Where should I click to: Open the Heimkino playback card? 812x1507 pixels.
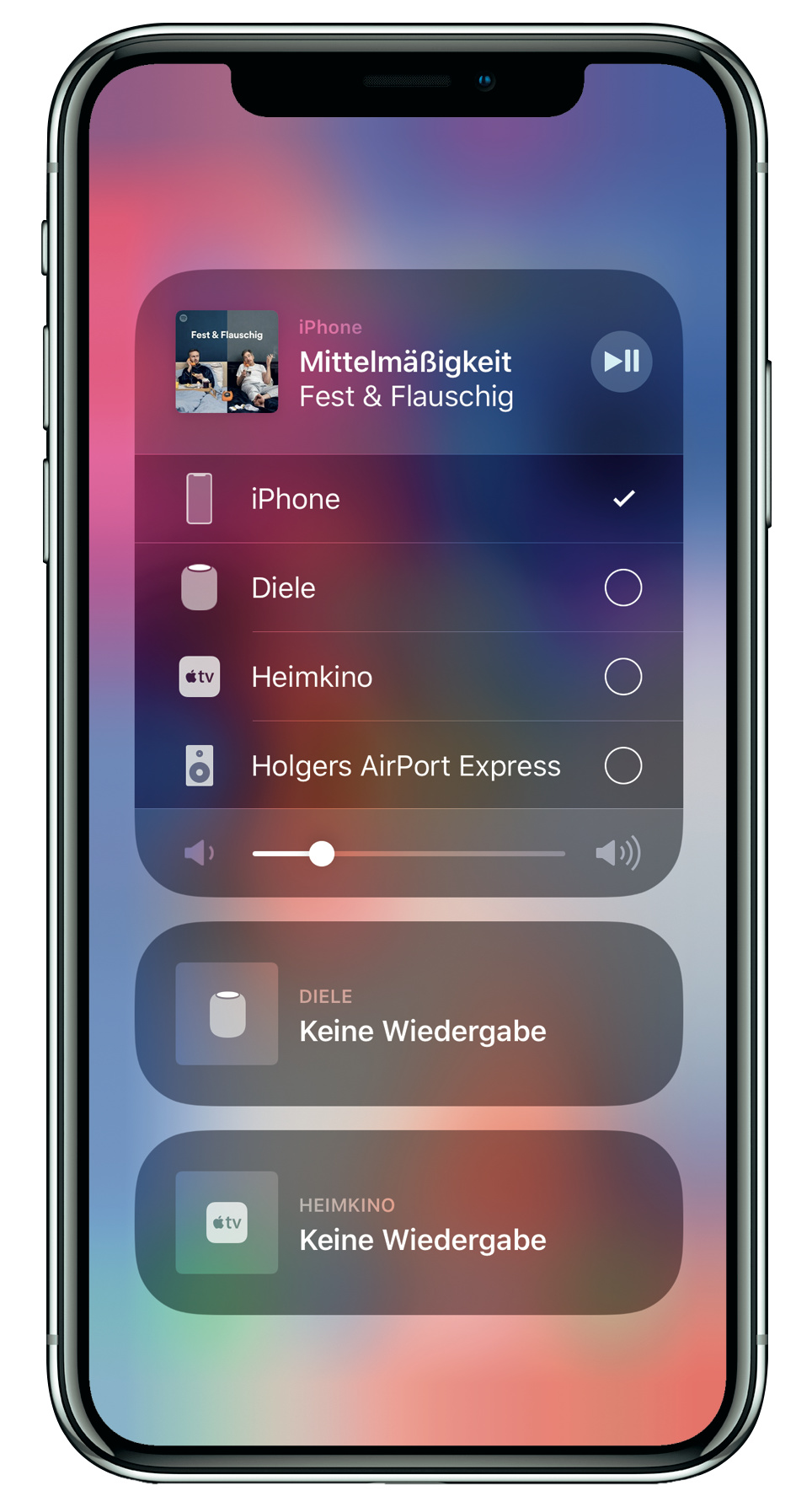(408, 1223)
